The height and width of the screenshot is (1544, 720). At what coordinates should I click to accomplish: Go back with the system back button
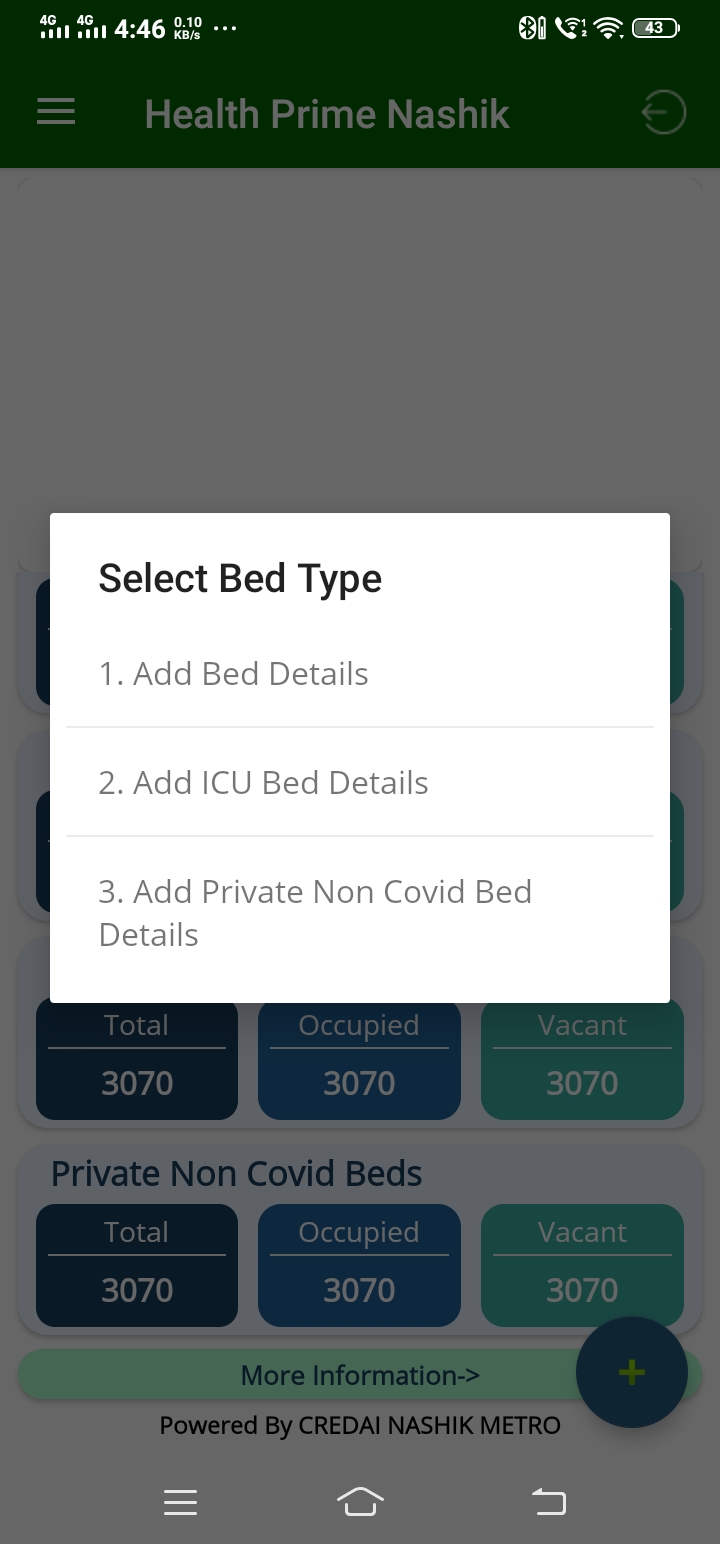coord(547,1501)
